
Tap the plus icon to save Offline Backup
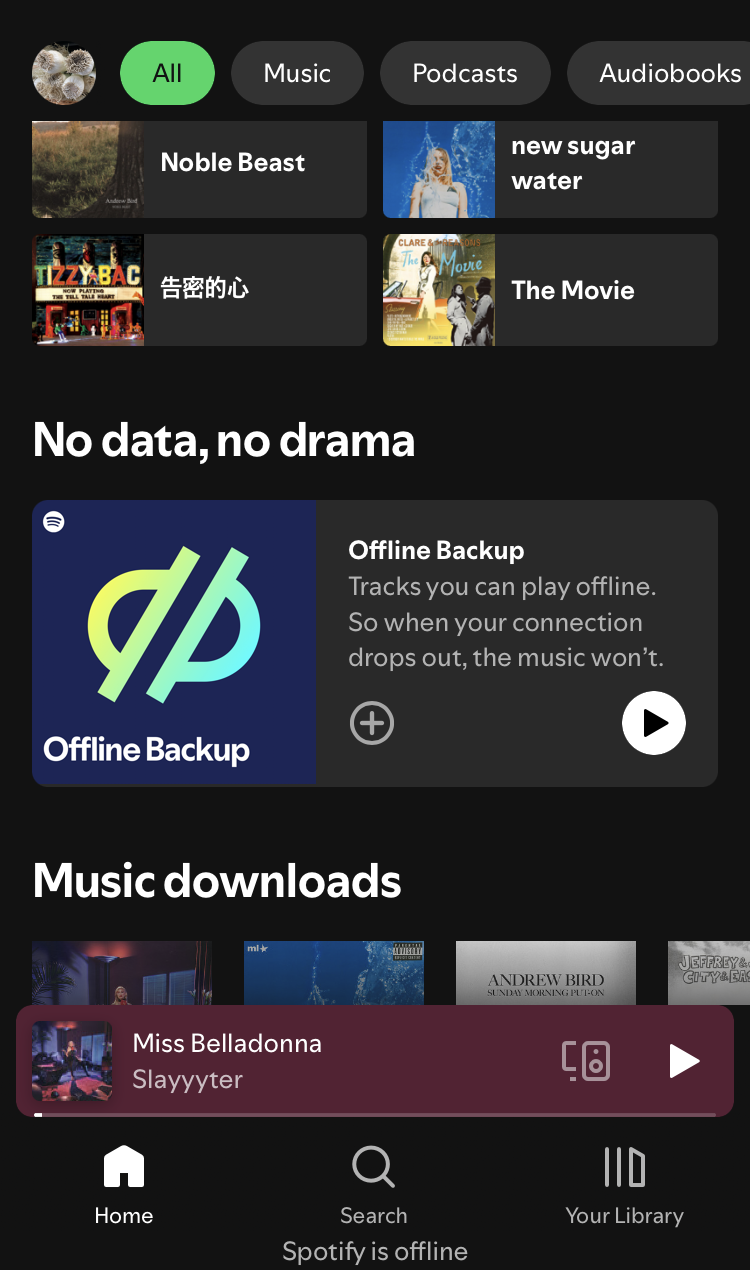(371, 722)
